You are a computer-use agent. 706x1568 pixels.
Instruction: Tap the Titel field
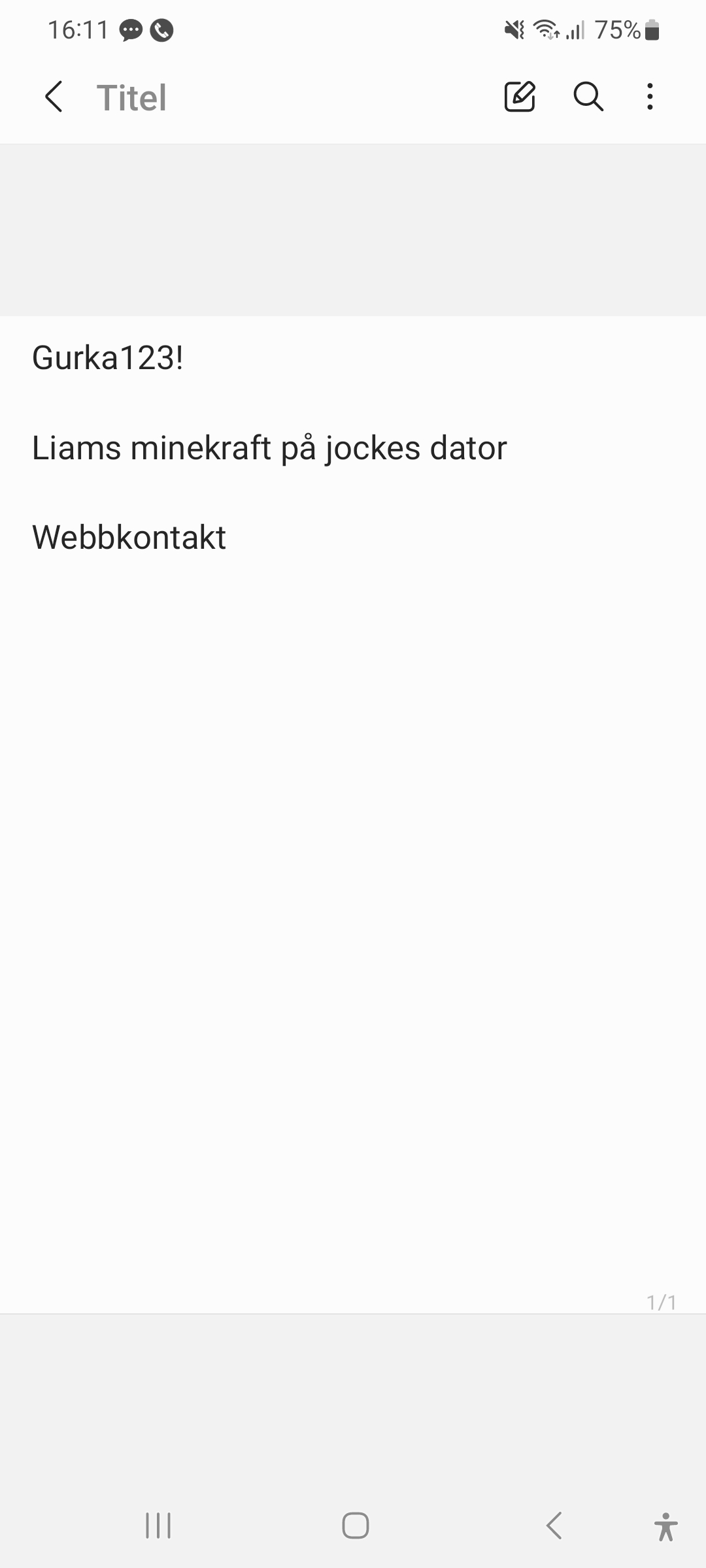click(131, 98)
